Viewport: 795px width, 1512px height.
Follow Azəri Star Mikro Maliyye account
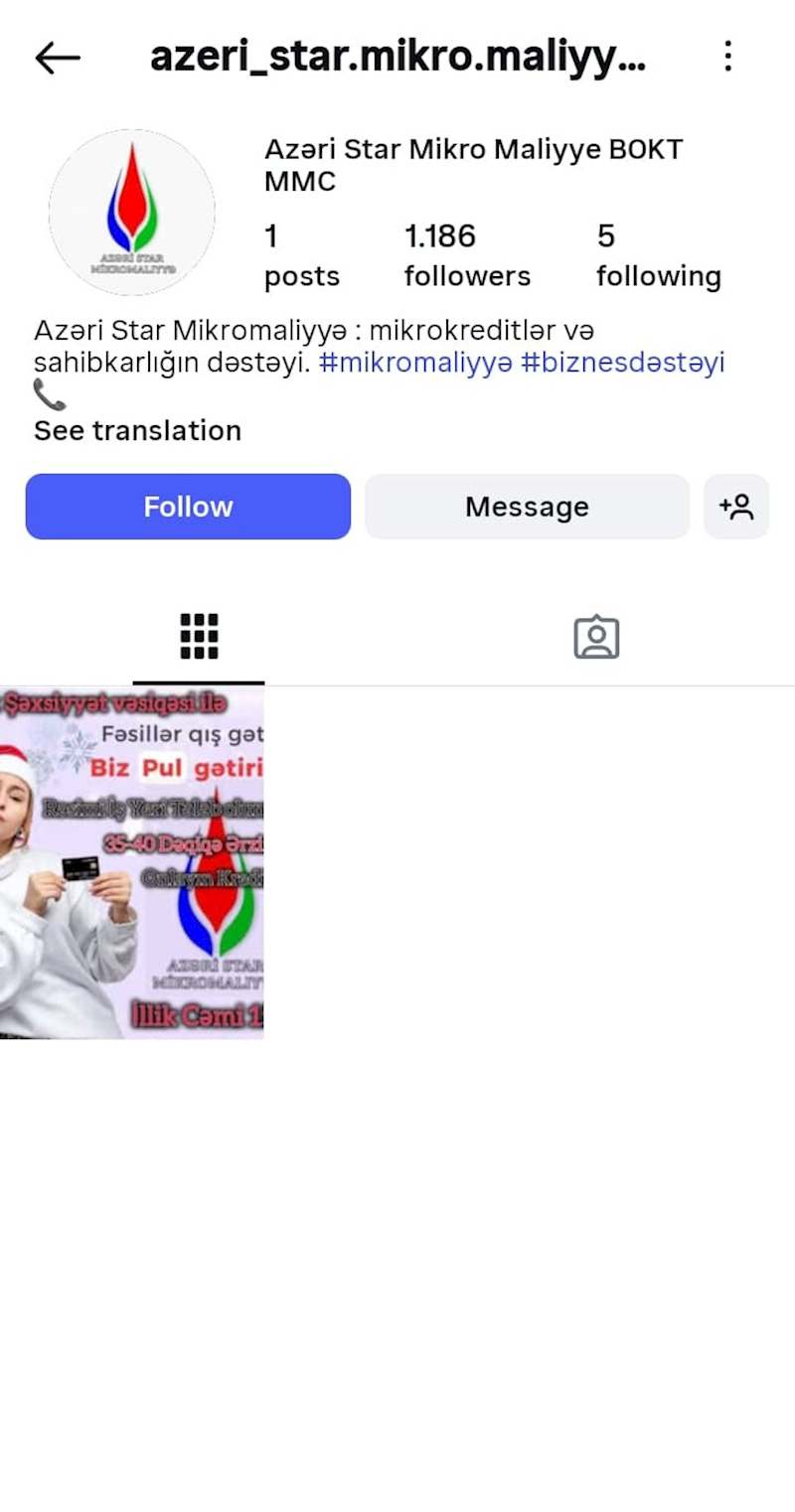pos(188,507)
